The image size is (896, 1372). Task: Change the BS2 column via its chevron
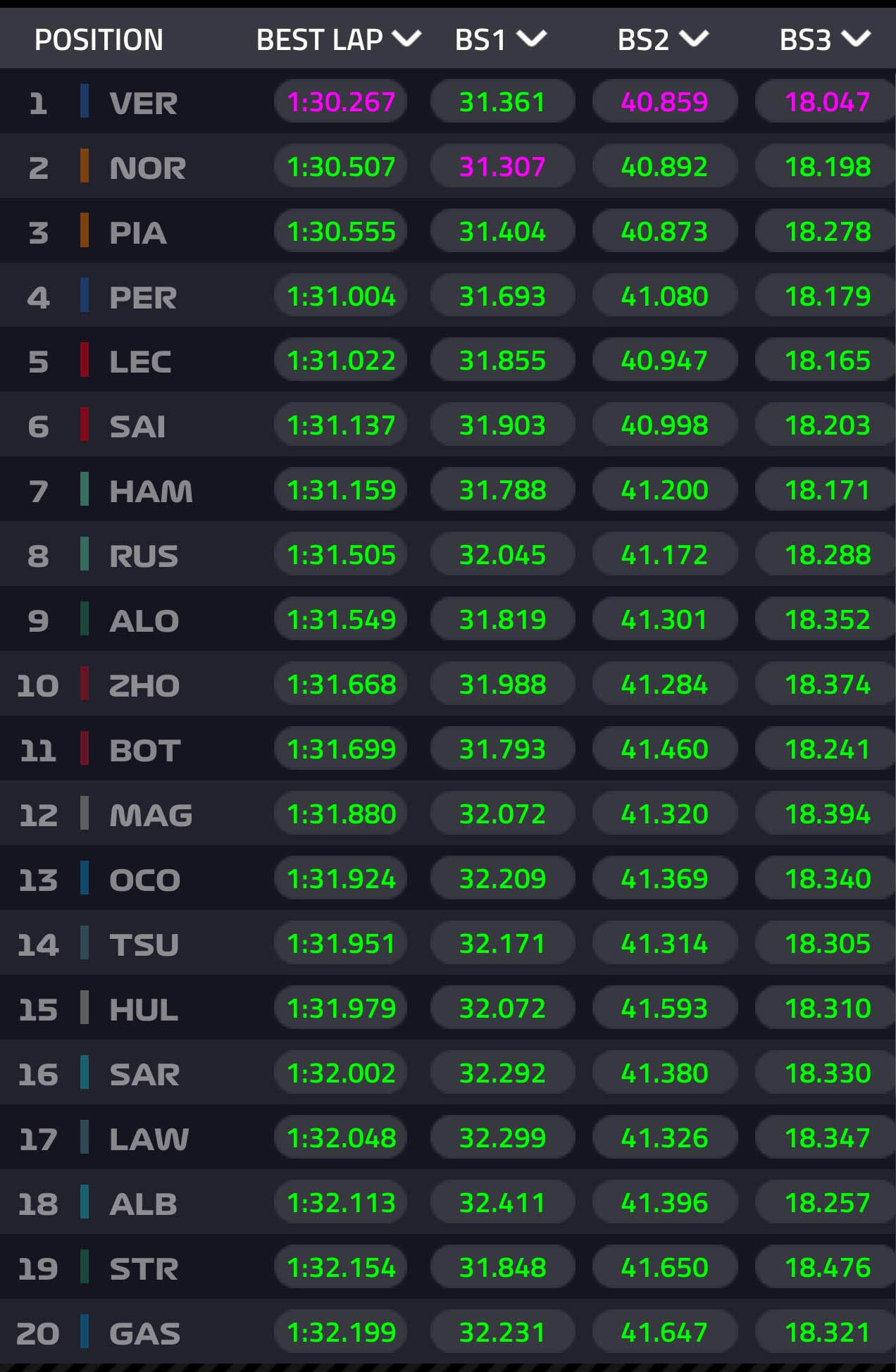[x=694, y=38]
